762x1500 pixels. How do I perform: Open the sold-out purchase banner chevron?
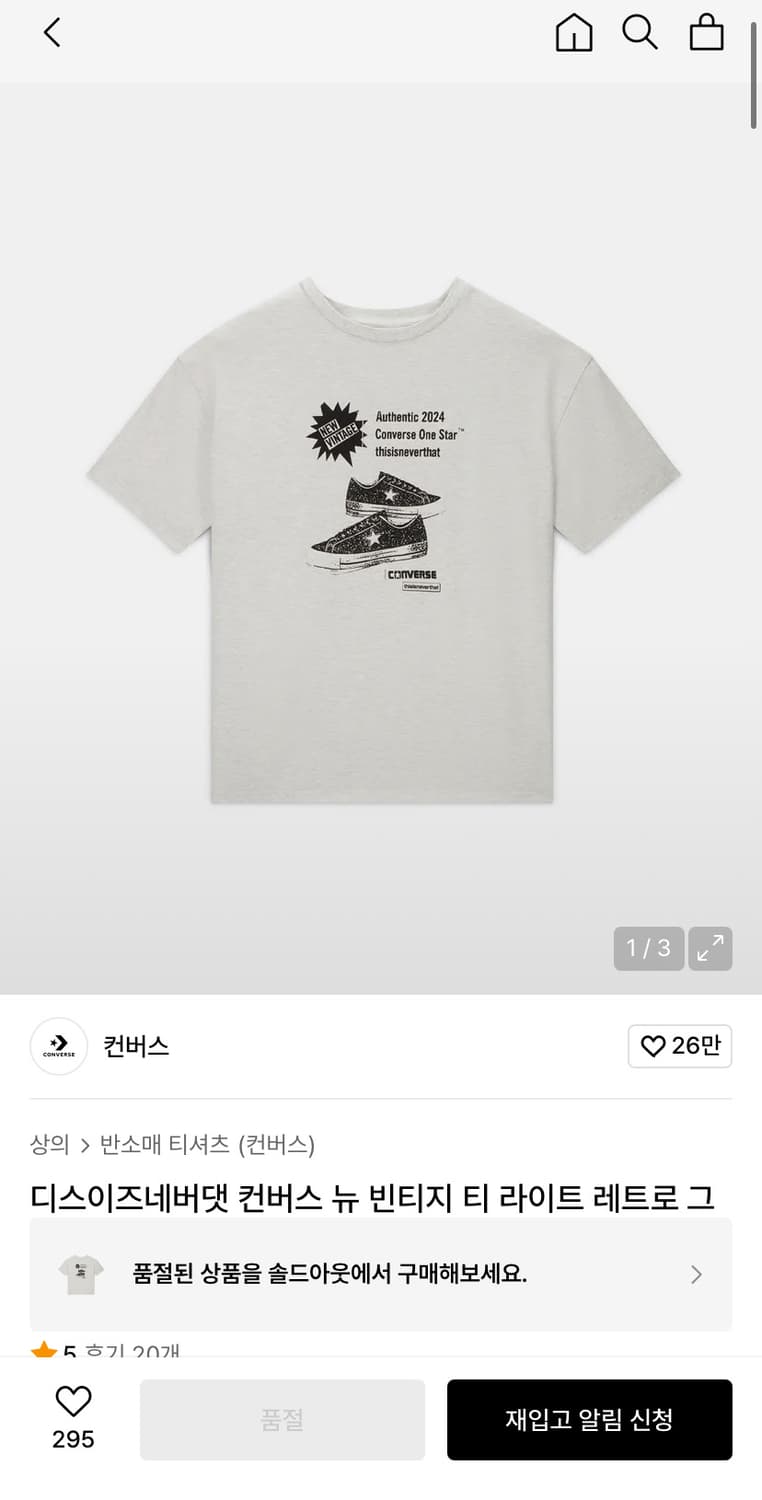694,1274
